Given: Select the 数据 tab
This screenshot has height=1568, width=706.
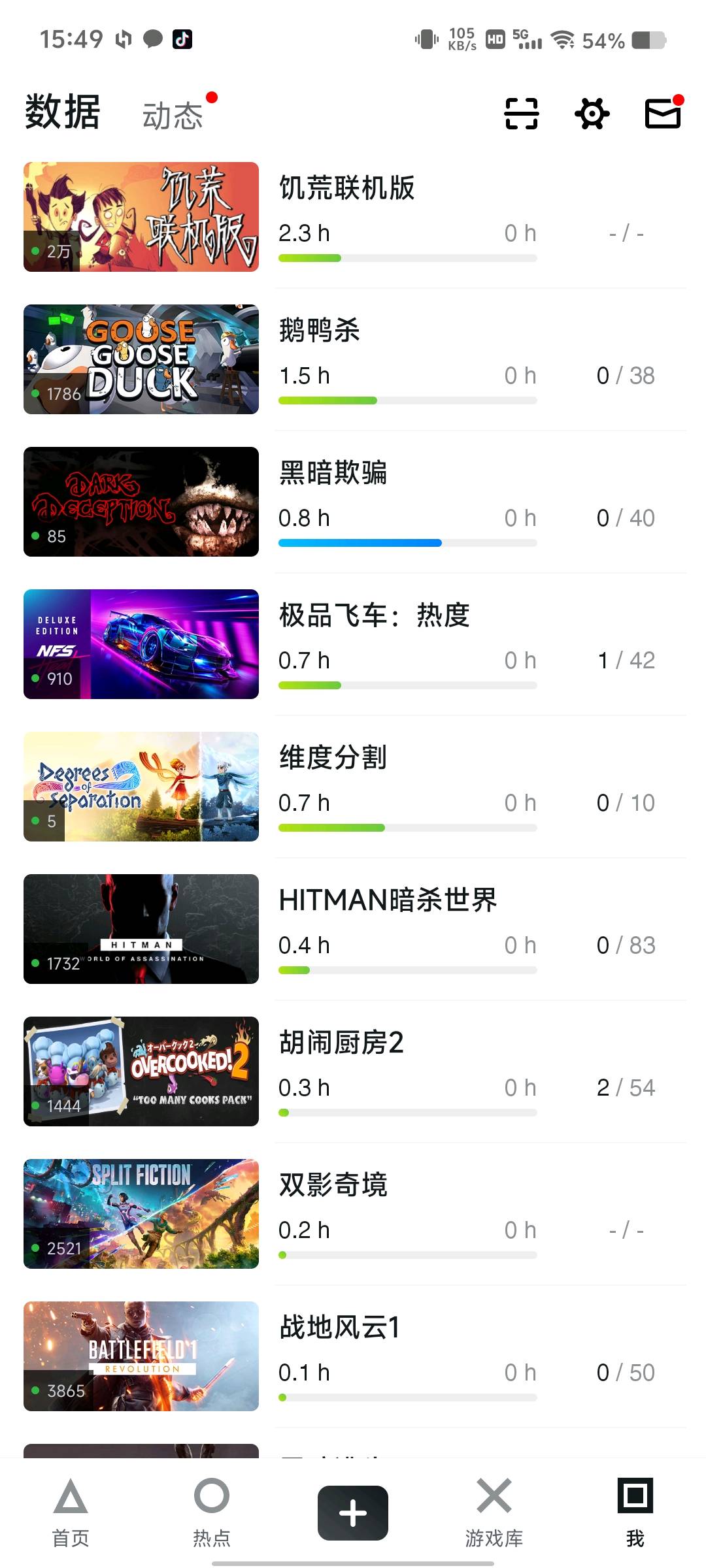Looking at the screenshot, I should pos(63,112).
